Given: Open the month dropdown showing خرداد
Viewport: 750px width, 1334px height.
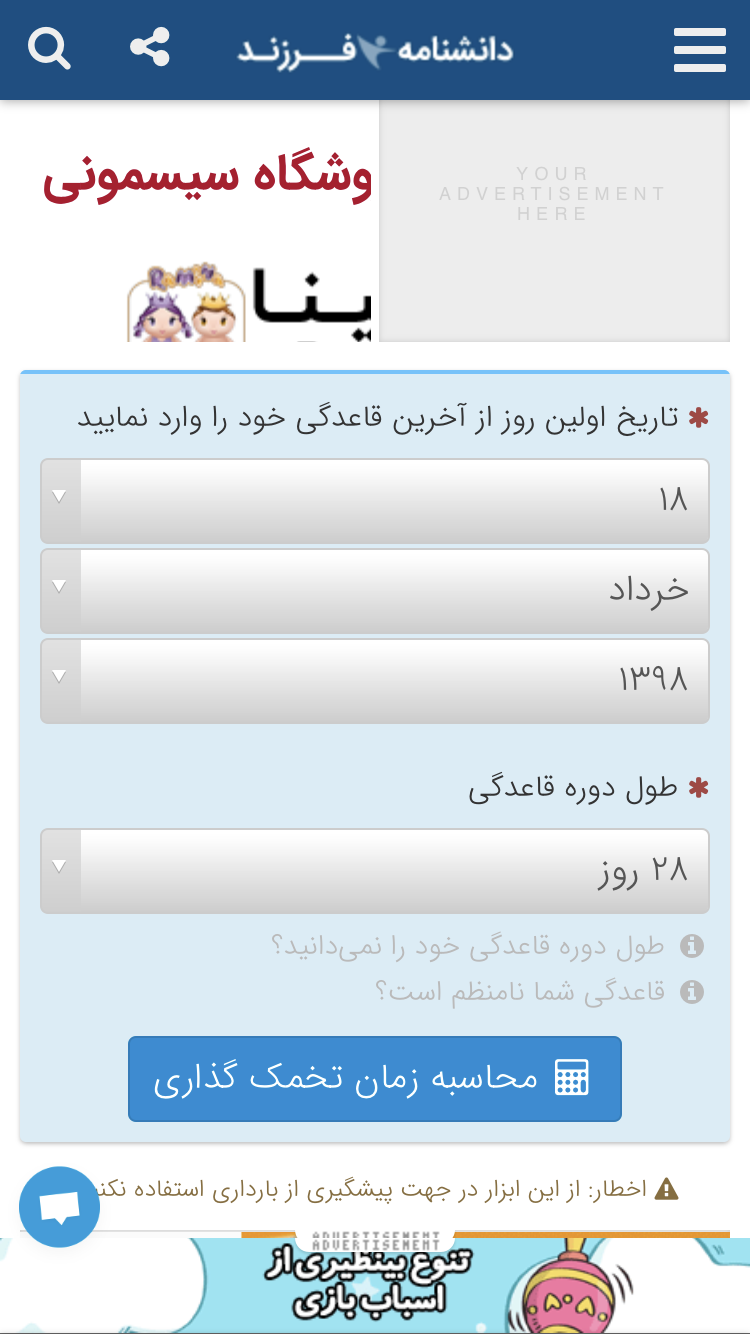Looking at the screenshot, I should (375, 591).
